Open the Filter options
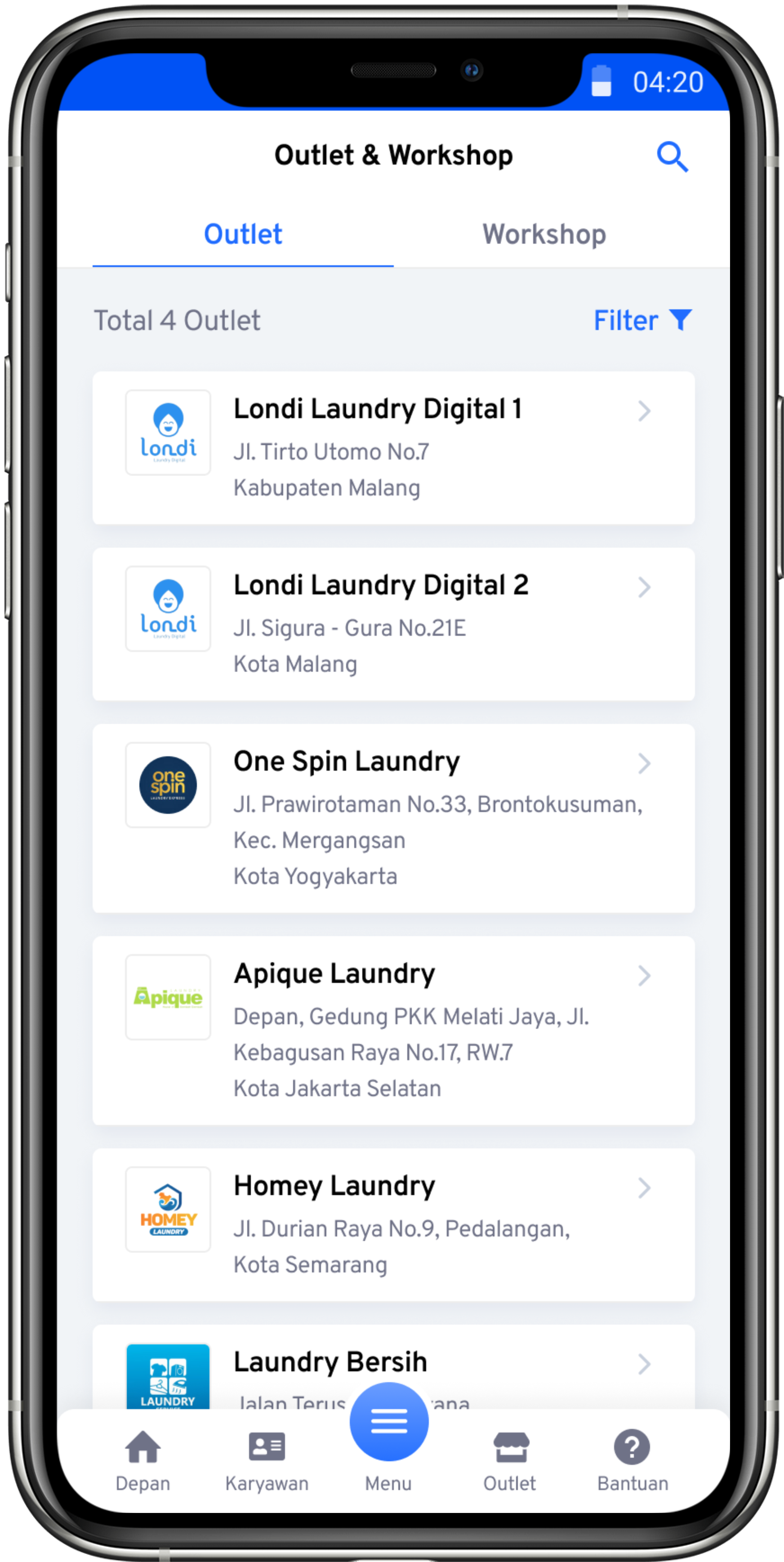 (x=641, y=320)
